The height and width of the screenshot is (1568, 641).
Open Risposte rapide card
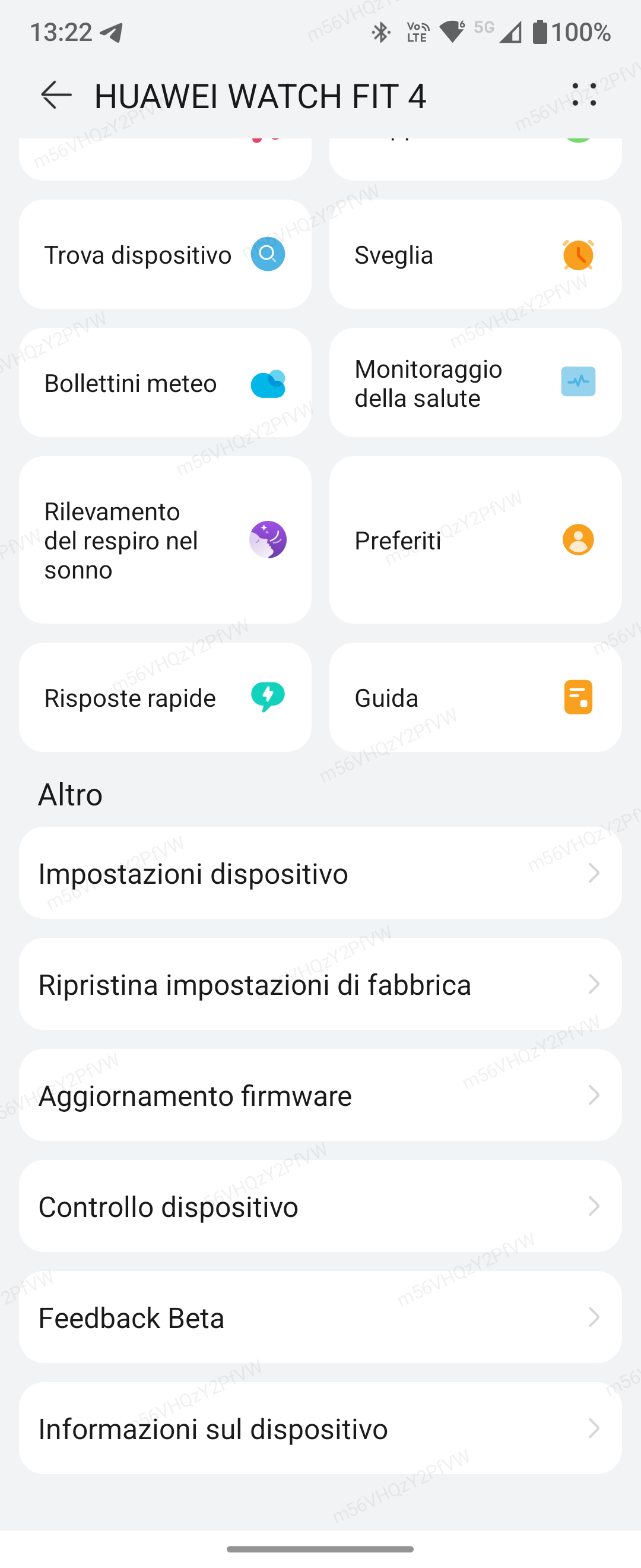tap(165, 697)
